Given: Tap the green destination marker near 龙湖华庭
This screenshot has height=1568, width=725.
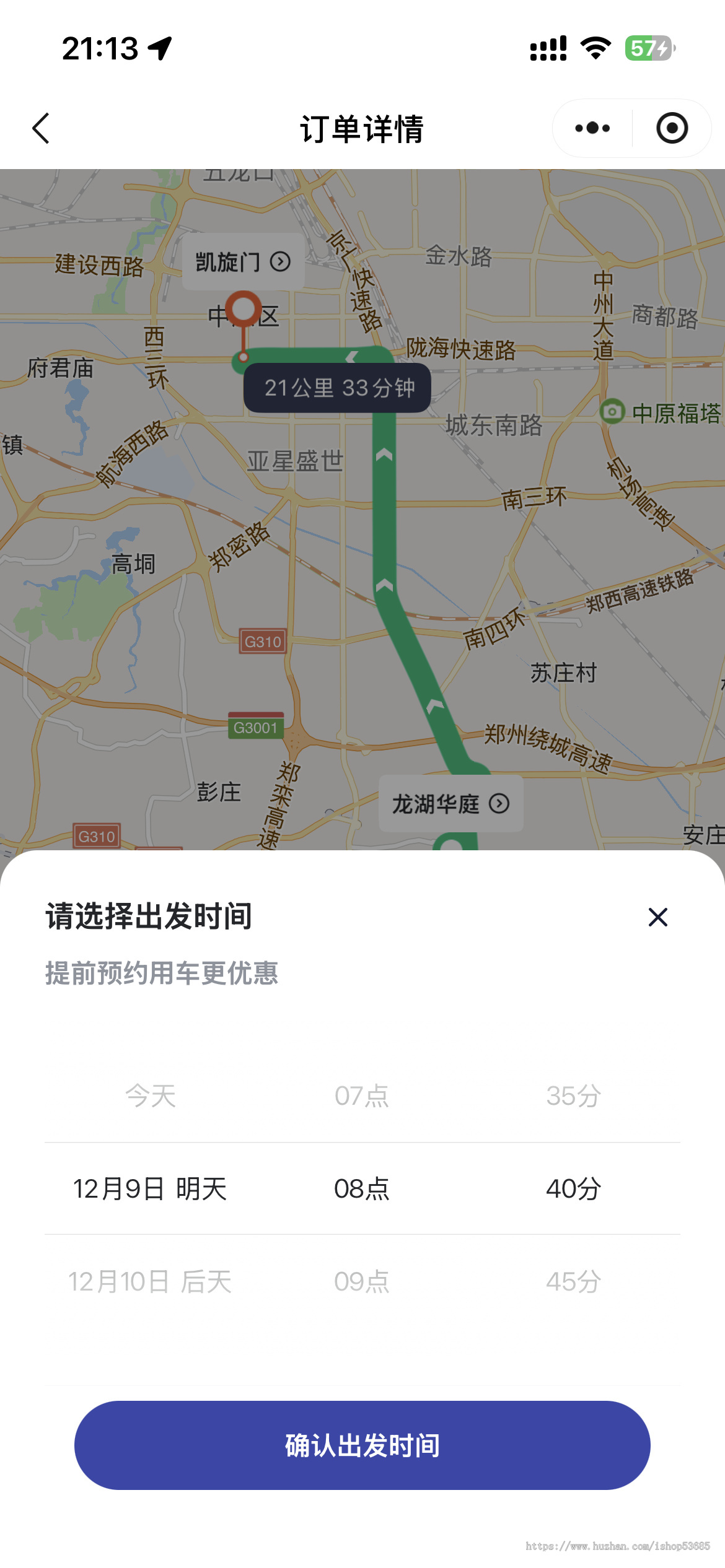Looking at the screenshot, I should tap(452, 843).
